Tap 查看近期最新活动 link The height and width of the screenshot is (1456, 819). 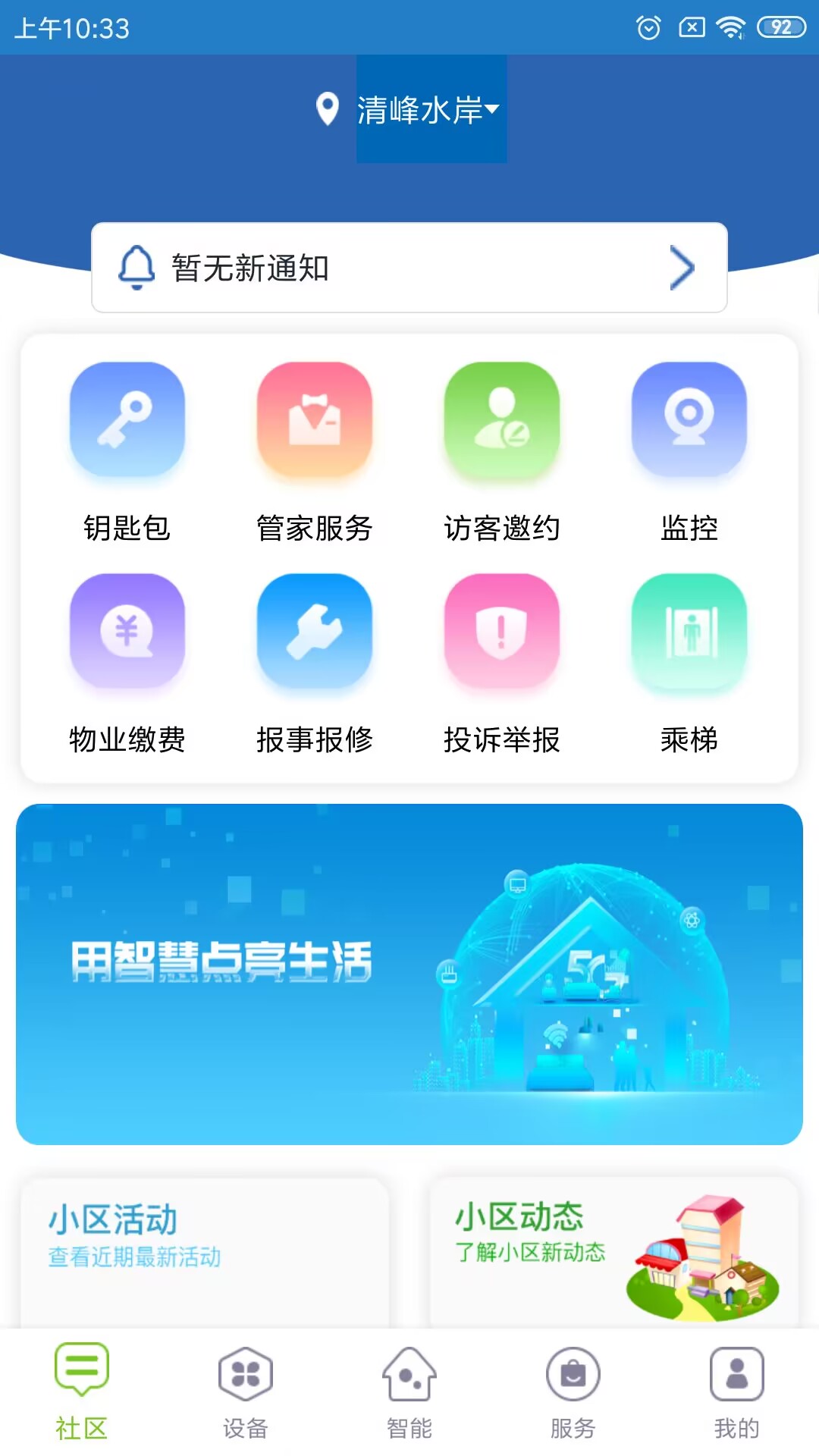coord(133,1256)
